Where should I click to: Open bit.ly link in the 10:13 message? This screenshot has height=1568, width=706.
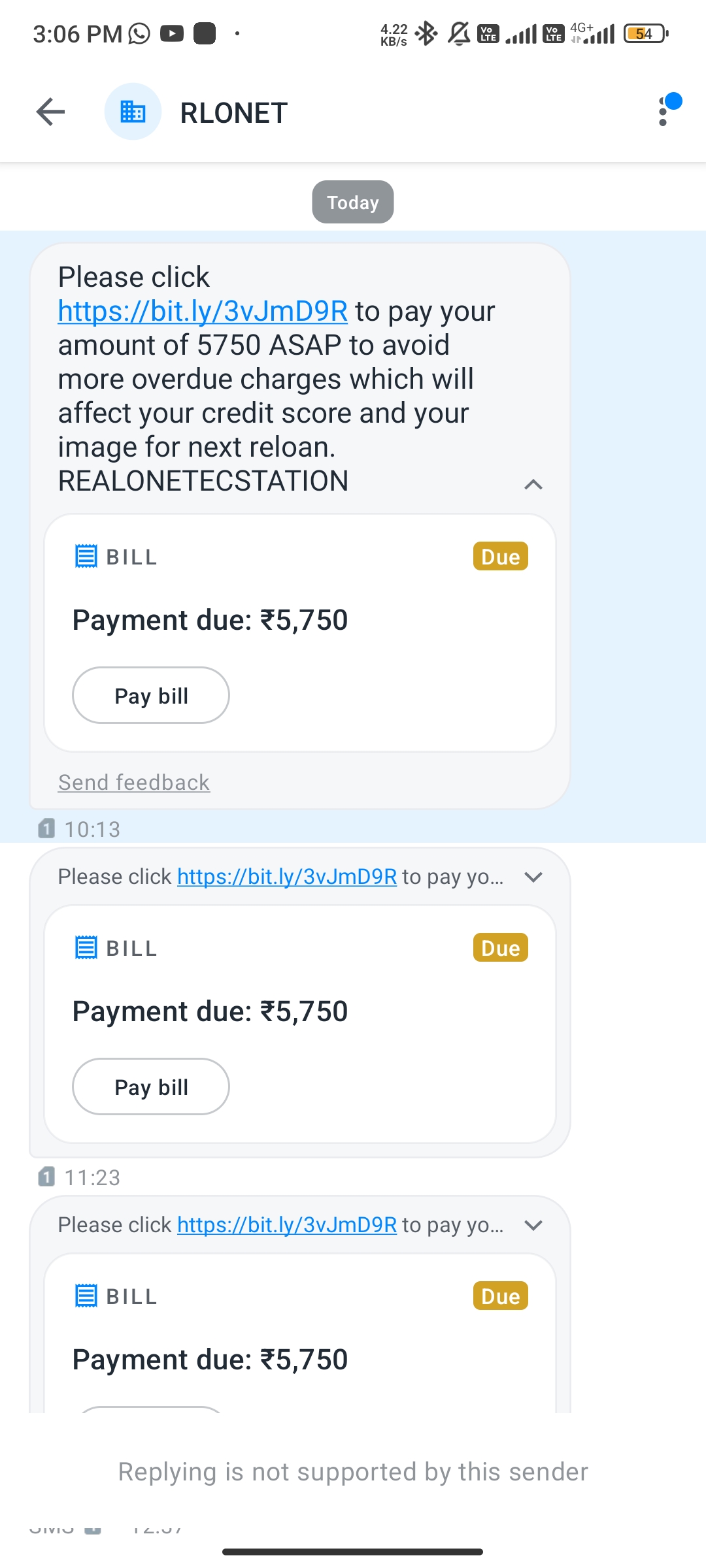287,877
